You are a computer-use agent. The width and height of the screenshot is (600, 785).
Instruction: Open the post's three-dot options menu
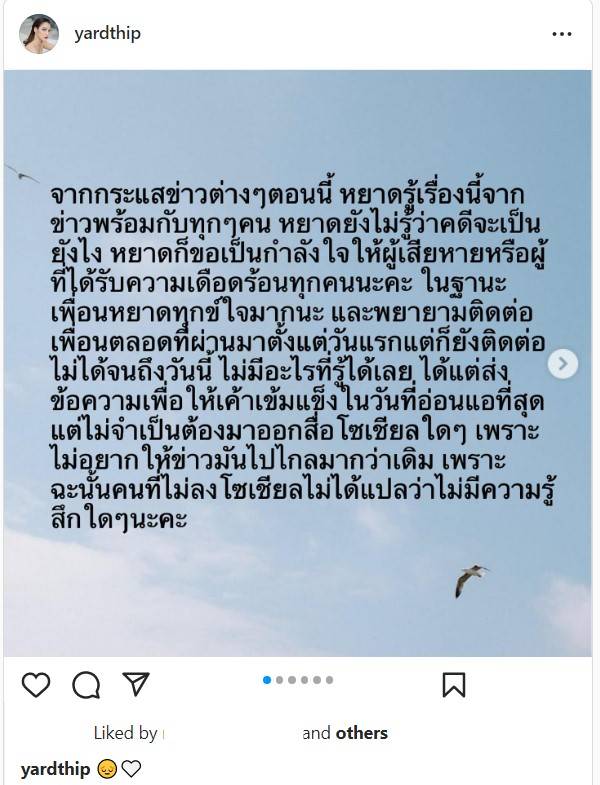[562, 34]
